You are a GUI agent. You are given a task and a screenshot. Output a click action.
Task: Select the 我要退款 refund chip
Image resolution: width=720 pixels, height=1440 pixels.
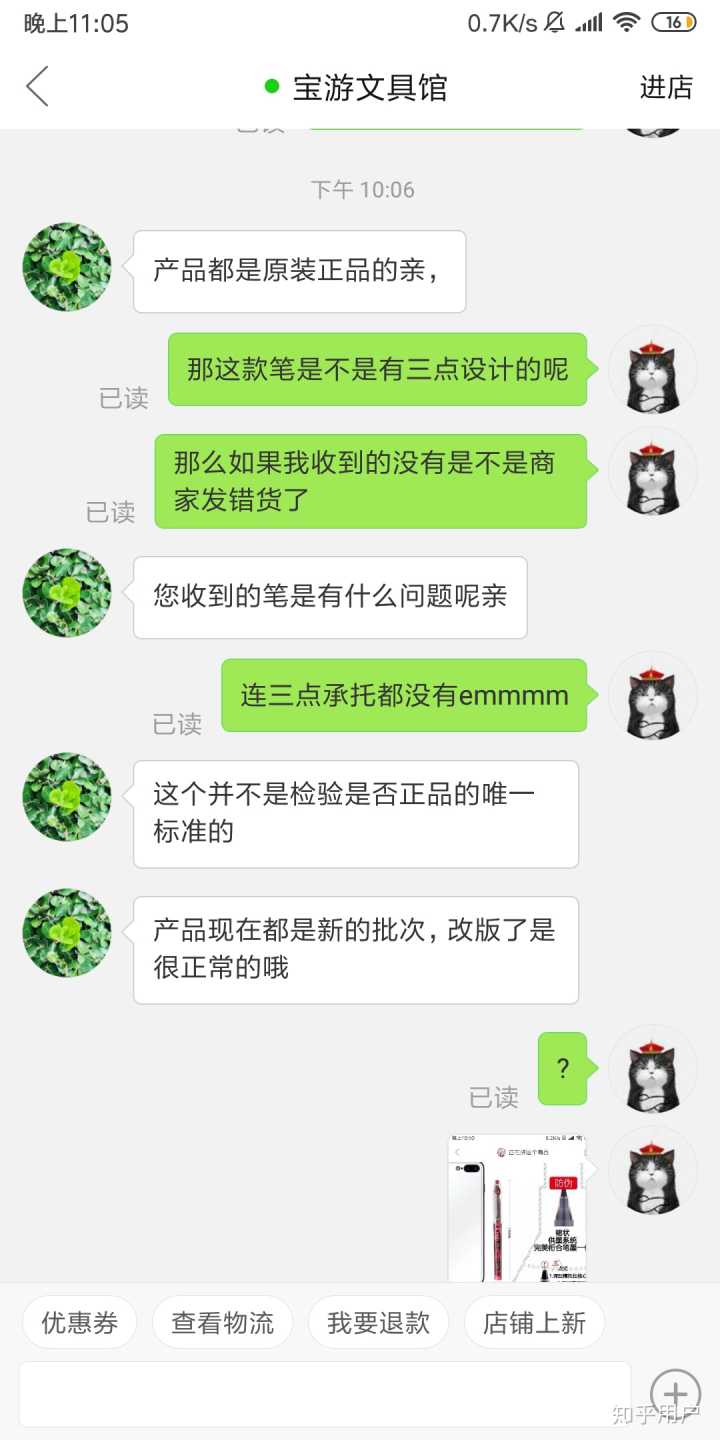coord(378,1323)
